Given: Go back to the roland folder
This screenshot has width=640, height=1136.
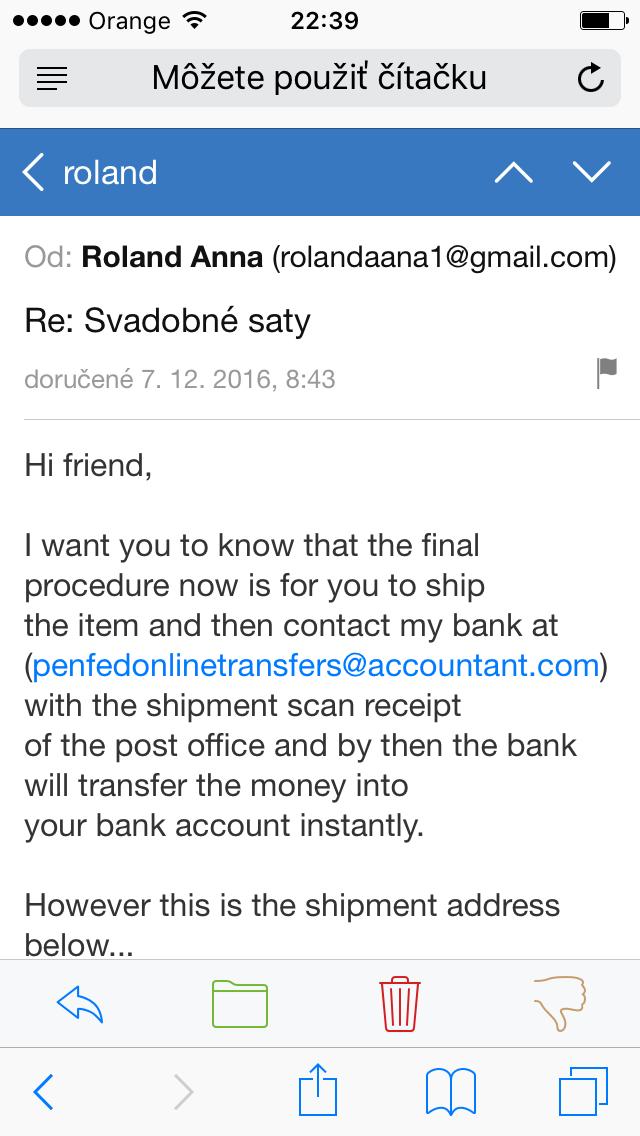Looking at the screenshot, I should click(x=90, y=172).
